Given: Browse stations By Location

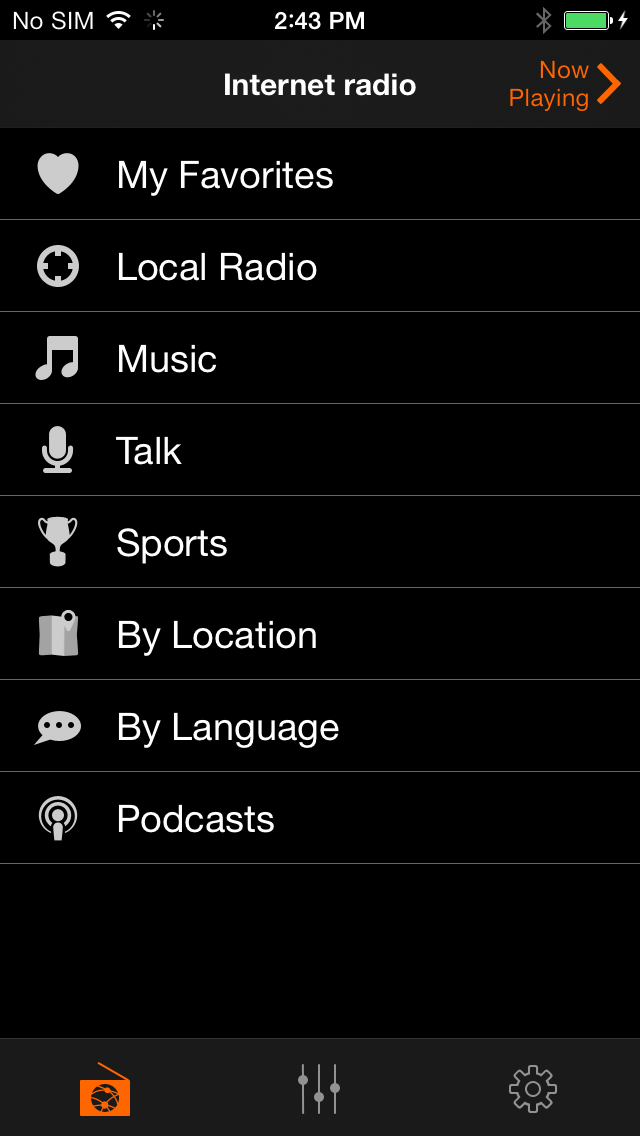Looking at the screenshot, I should pos(320,634).
